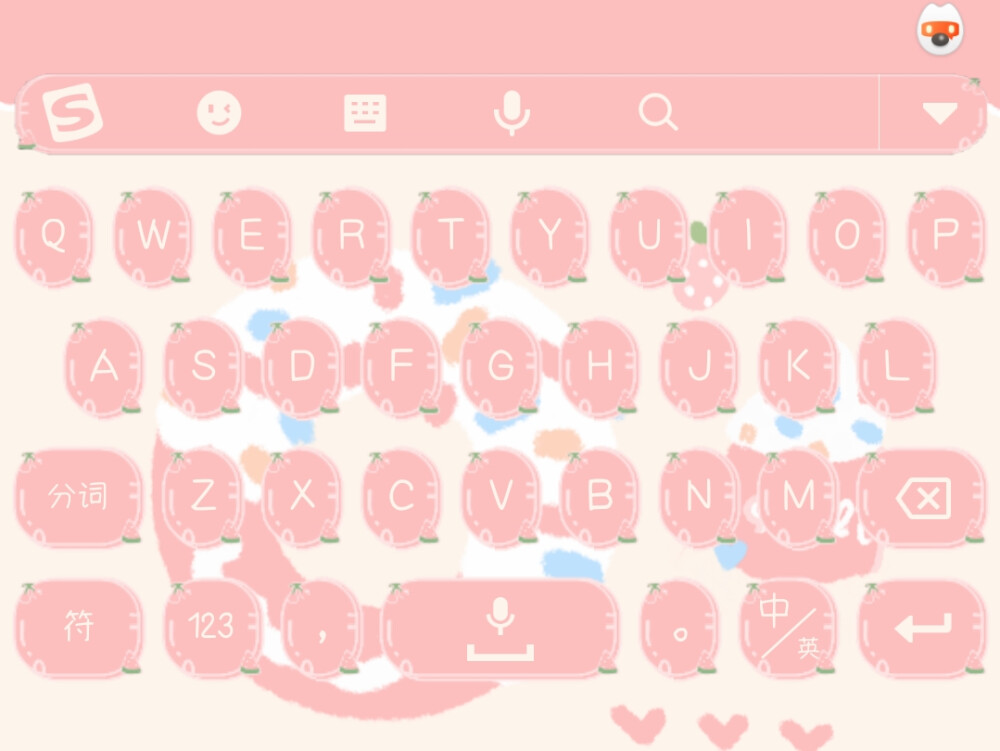
Task: Switch to the 123 number pad
Action: coord(211,627)
